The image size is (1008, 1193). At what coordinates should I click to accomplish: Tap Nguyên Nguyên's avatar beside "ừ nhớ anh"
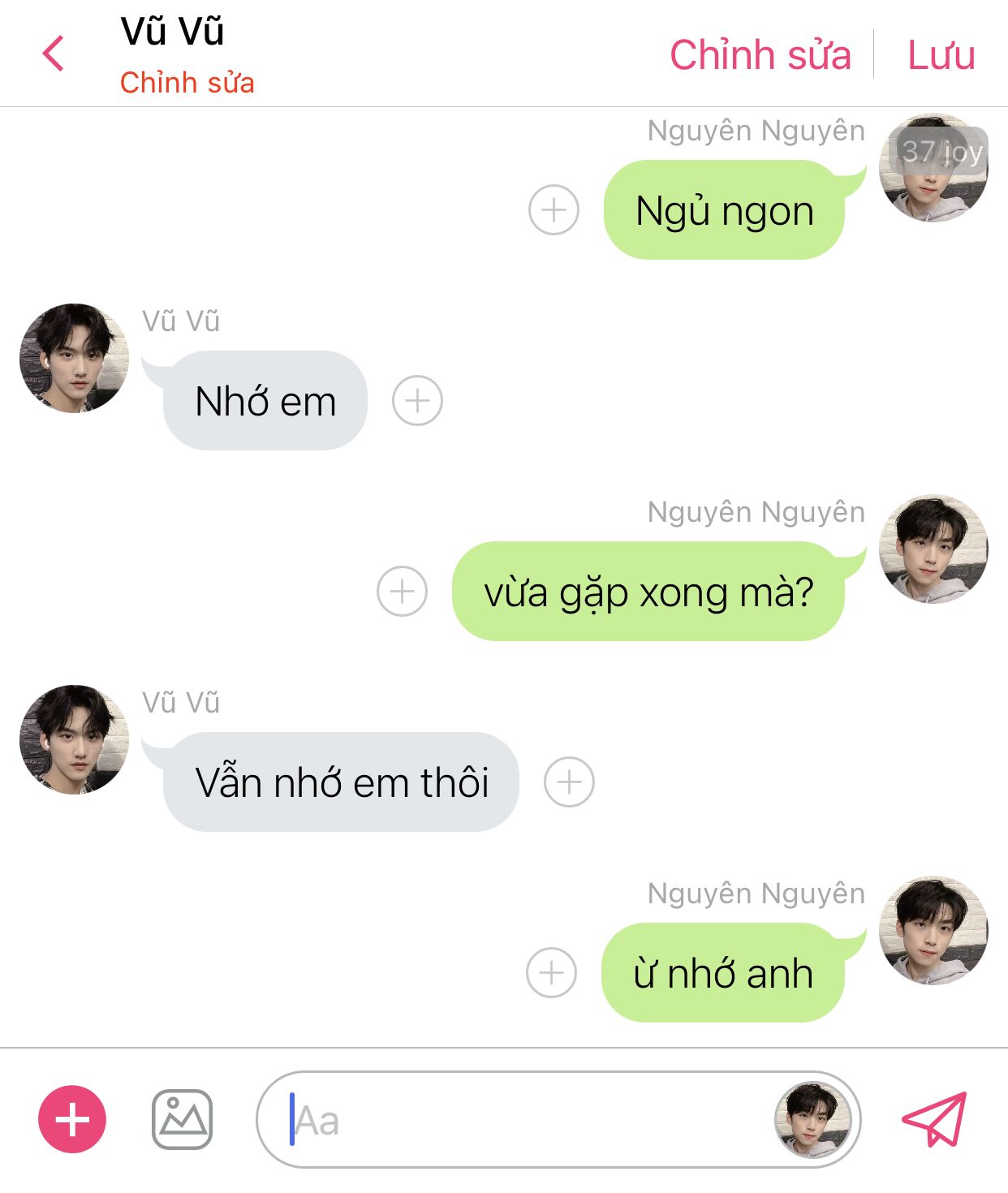click(x=933, y=930)
